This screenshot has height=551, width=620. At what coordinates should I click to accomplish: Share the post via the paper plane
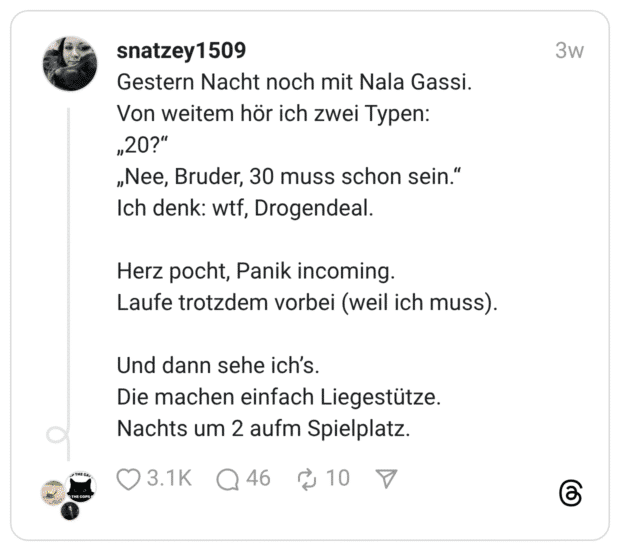click(x=386, y=479)
